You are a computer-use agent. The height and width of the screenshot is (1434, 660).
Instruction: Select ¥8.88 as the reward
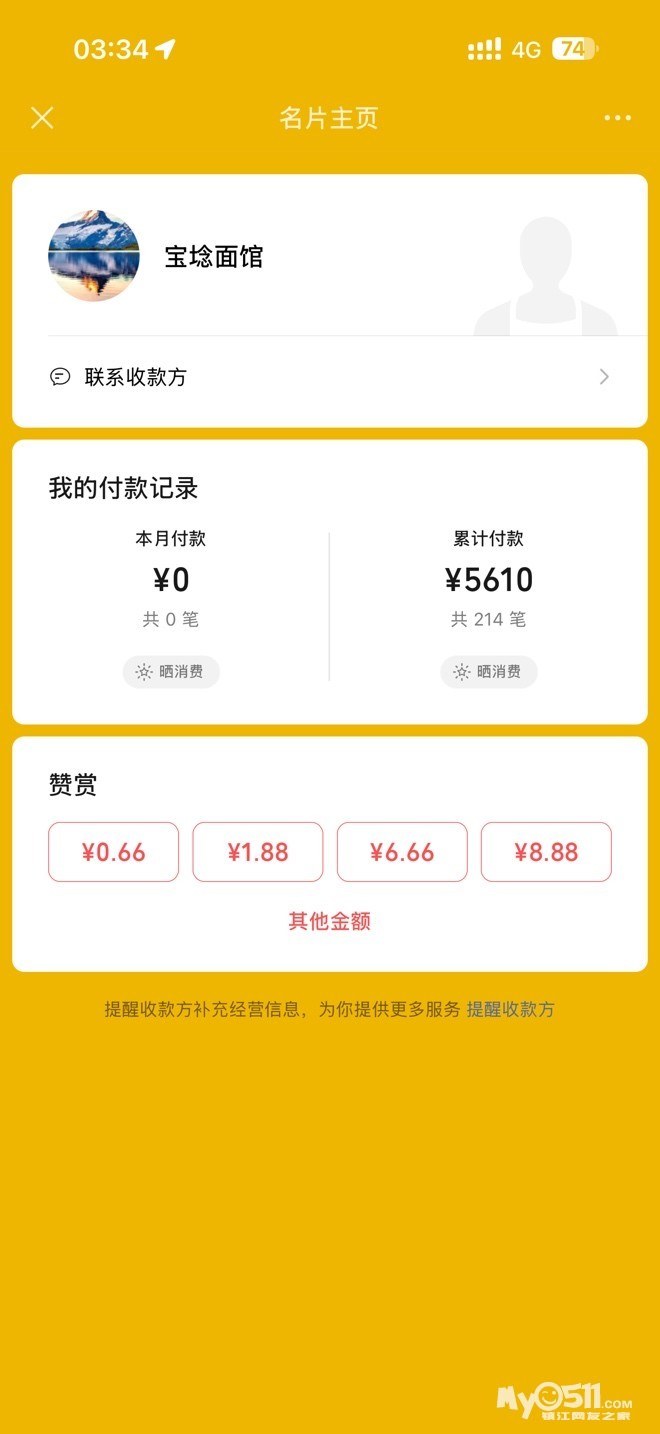[x=546, y=852]
